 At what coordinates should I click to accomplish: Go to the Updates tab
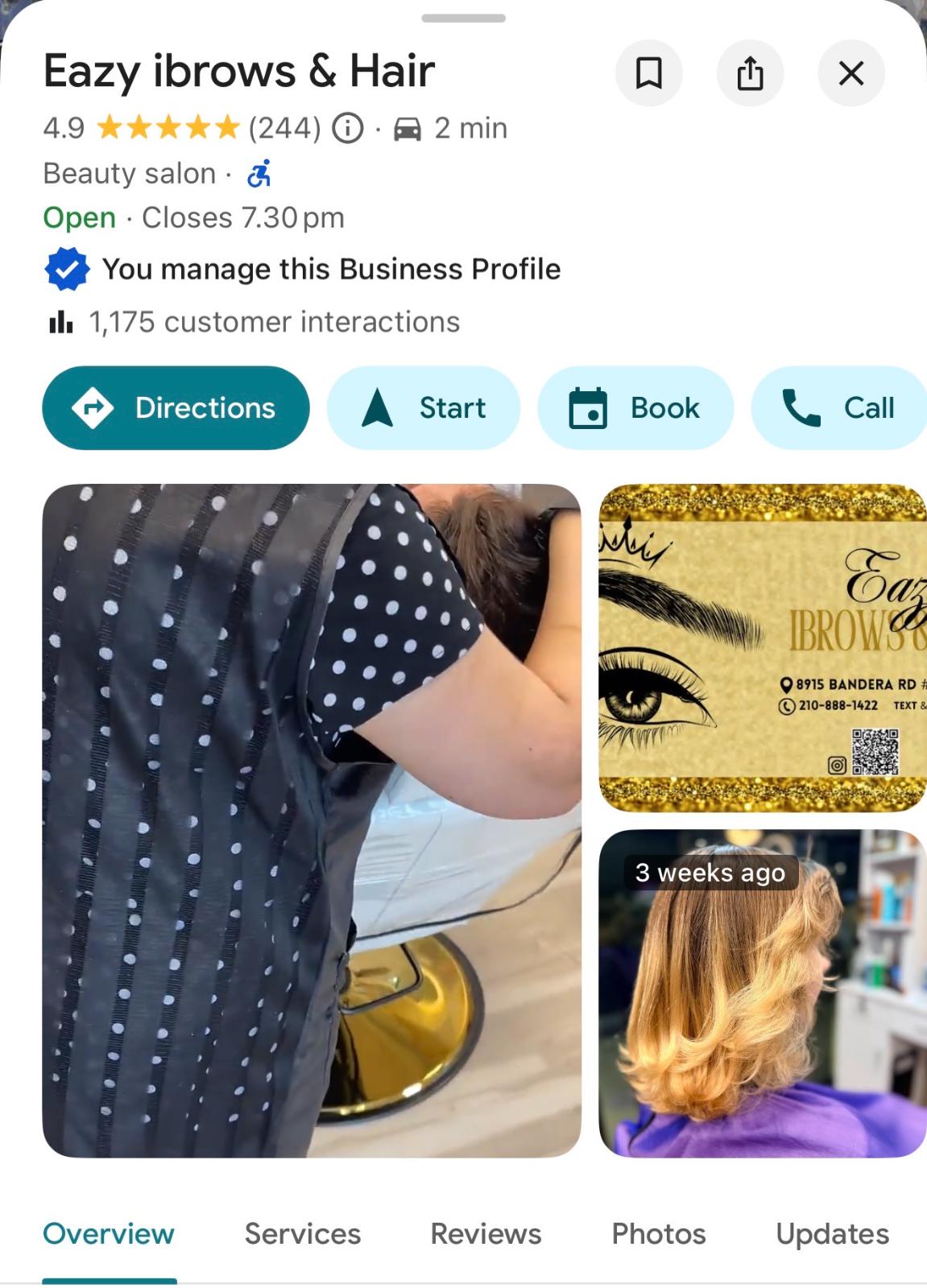tap(832, 1233)
